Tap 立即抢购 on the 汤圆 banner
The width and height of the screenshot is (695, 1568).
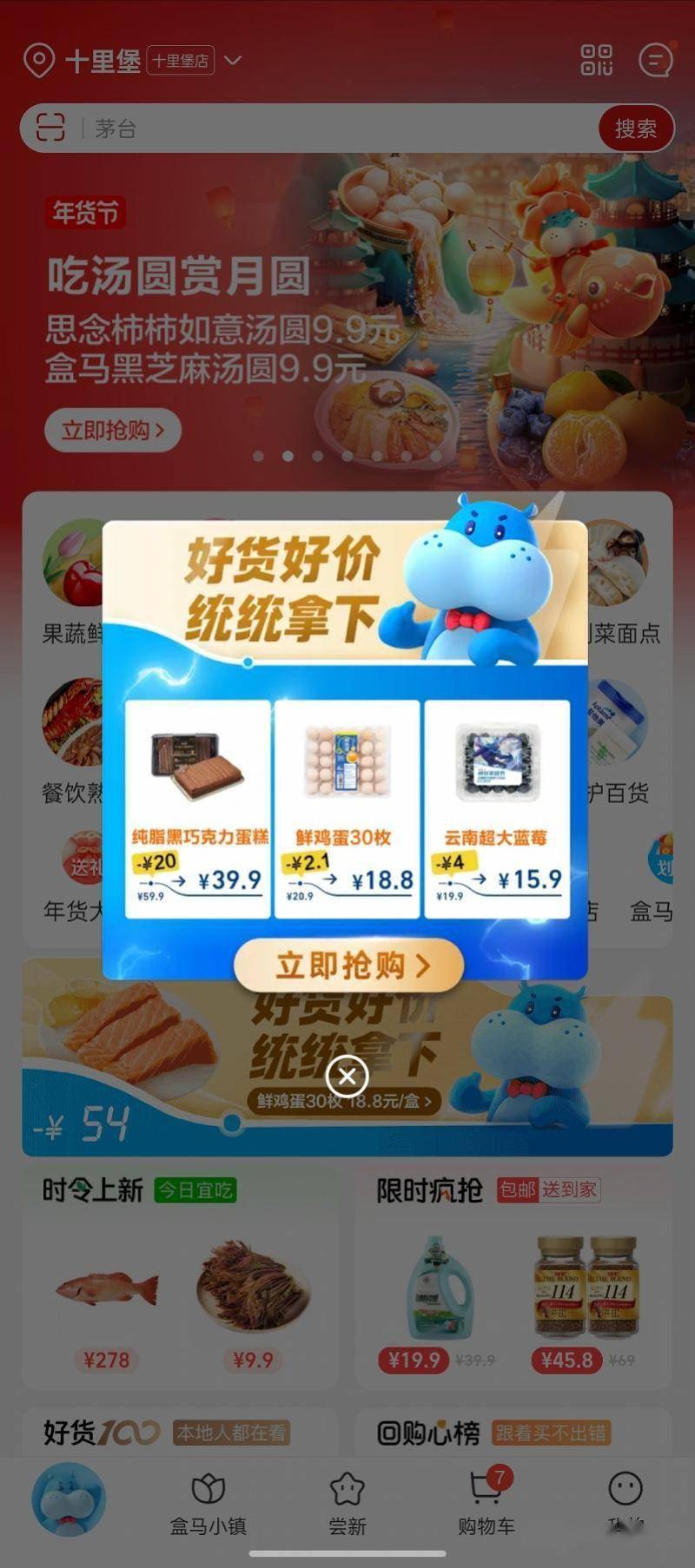tap(112, 430)
